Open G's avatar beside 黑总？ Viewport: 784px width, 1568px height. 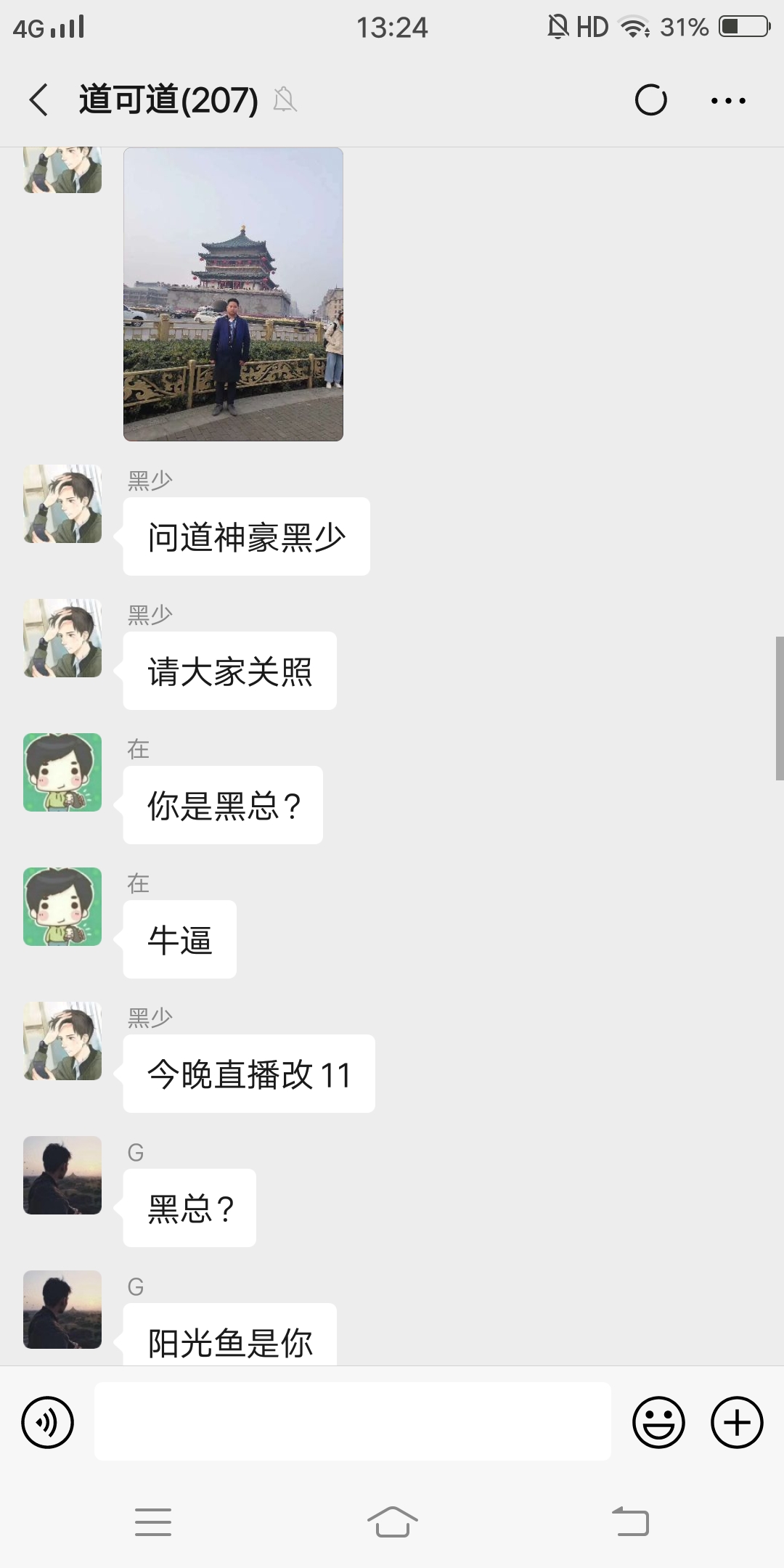tap(62, 1175)
